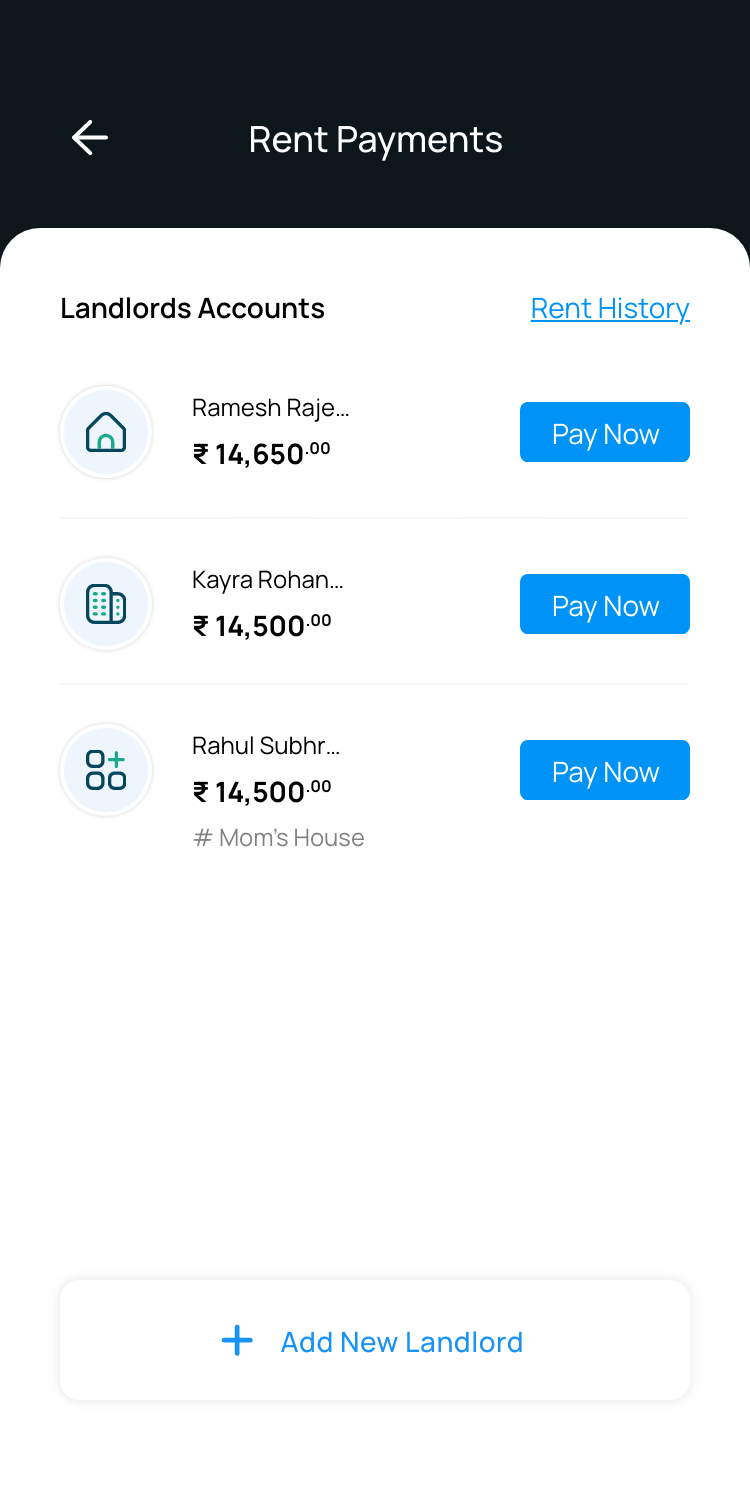This screenshot has width=750, height=1500.
Task: Click the Rent Payments title
Action: tap(375, 139)
